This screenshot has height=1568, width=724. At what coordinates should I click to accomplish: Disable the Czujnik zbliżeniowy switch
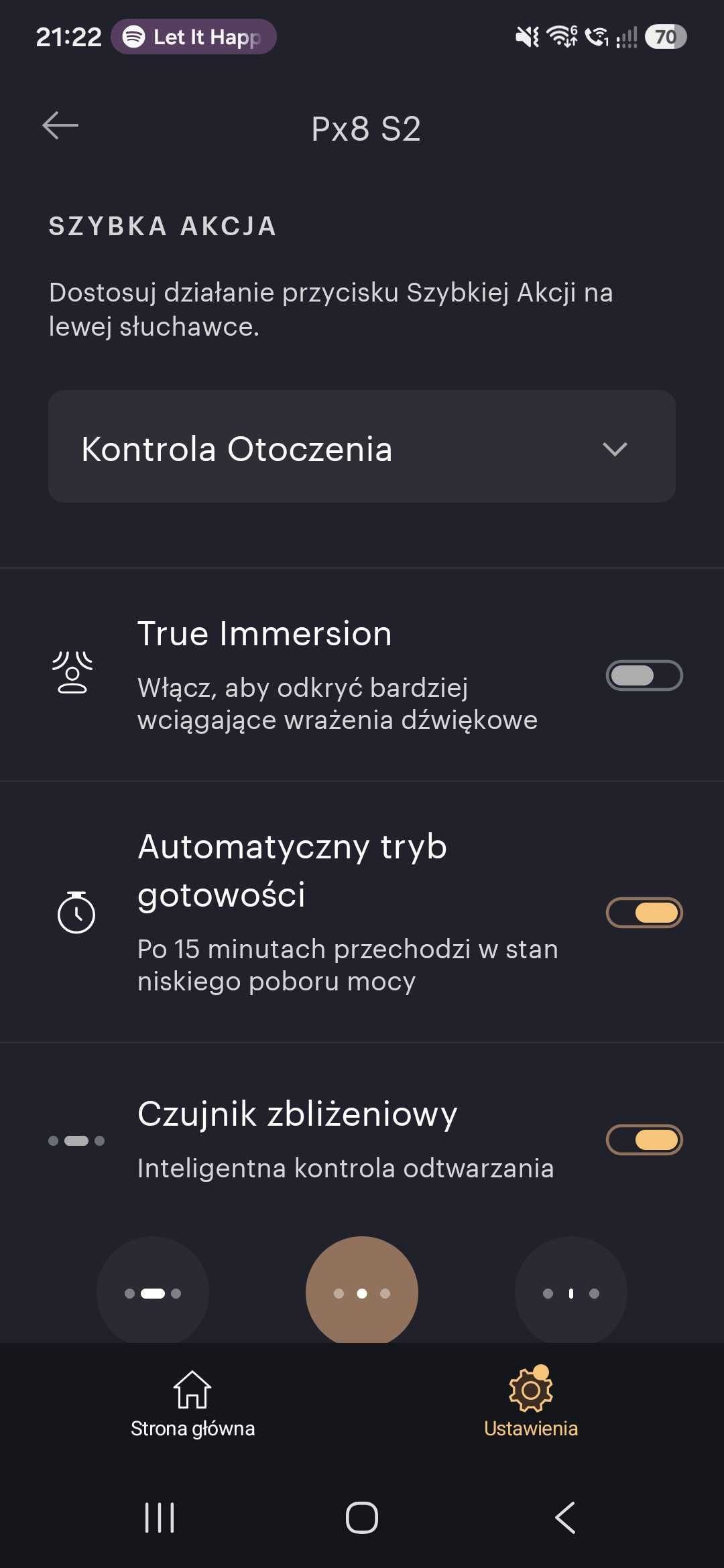coord(644,1140)
